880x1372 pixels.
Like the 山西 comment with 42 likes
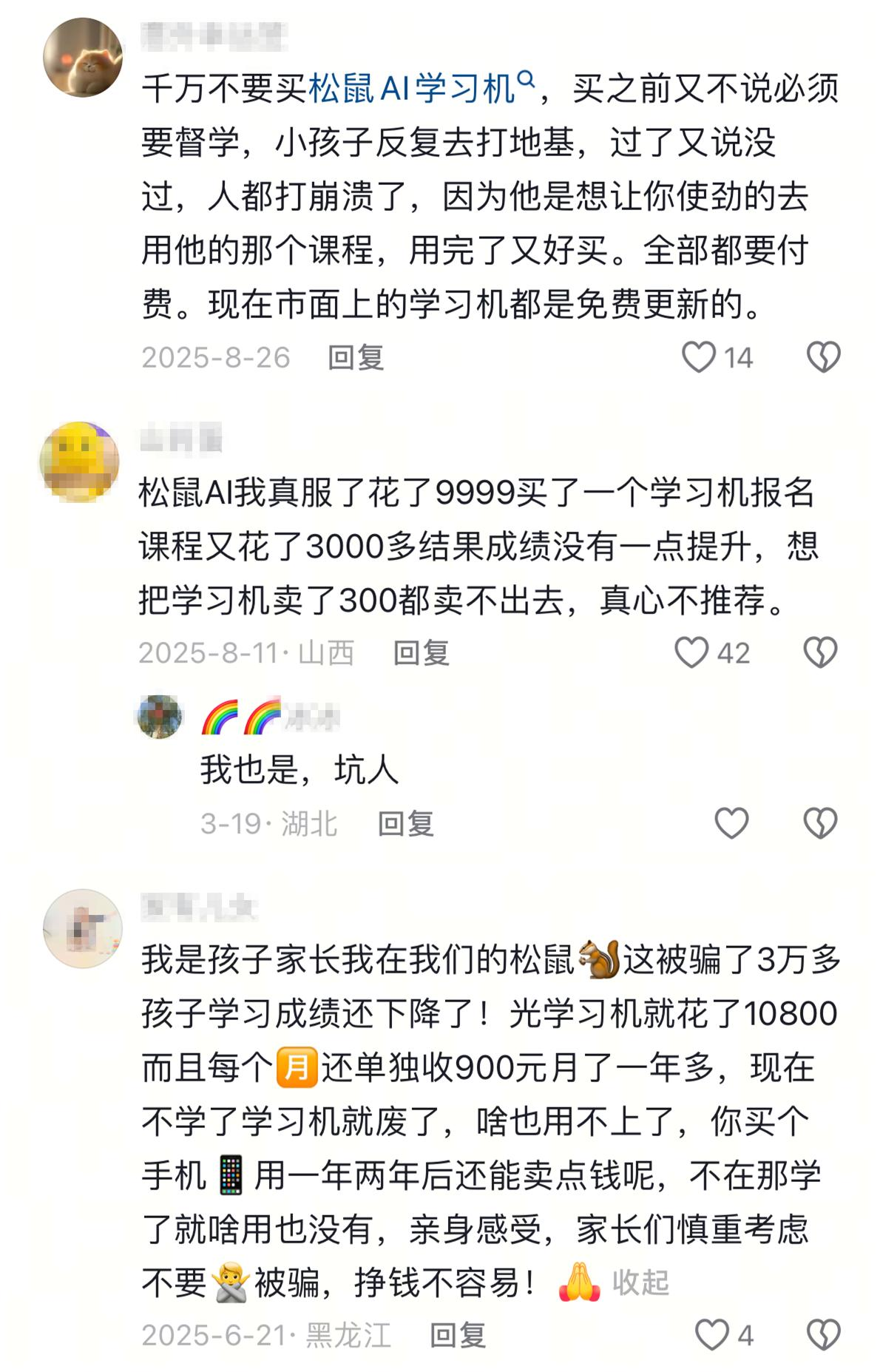coord(692,652)
